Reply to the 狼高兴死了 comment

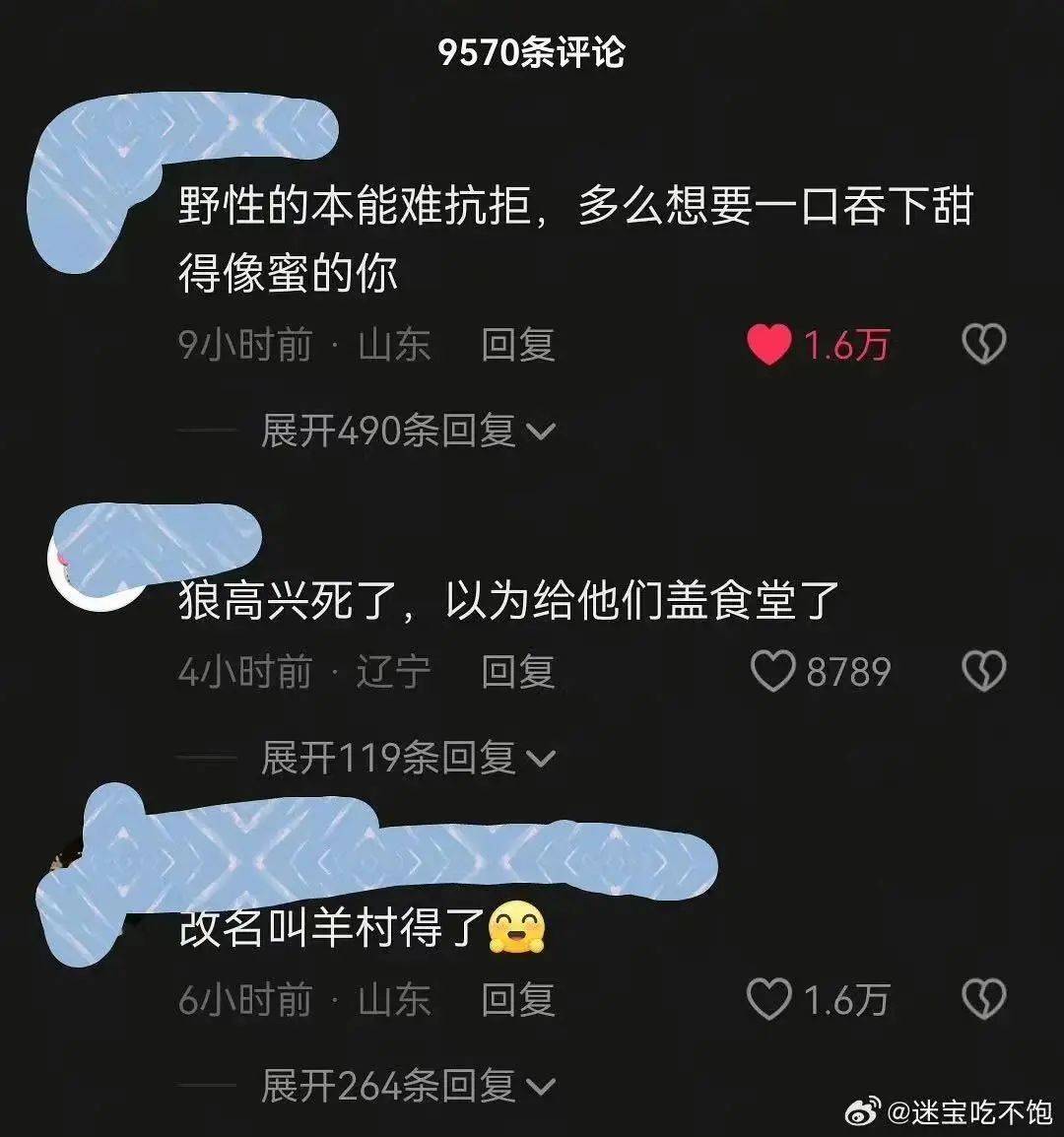518,672
